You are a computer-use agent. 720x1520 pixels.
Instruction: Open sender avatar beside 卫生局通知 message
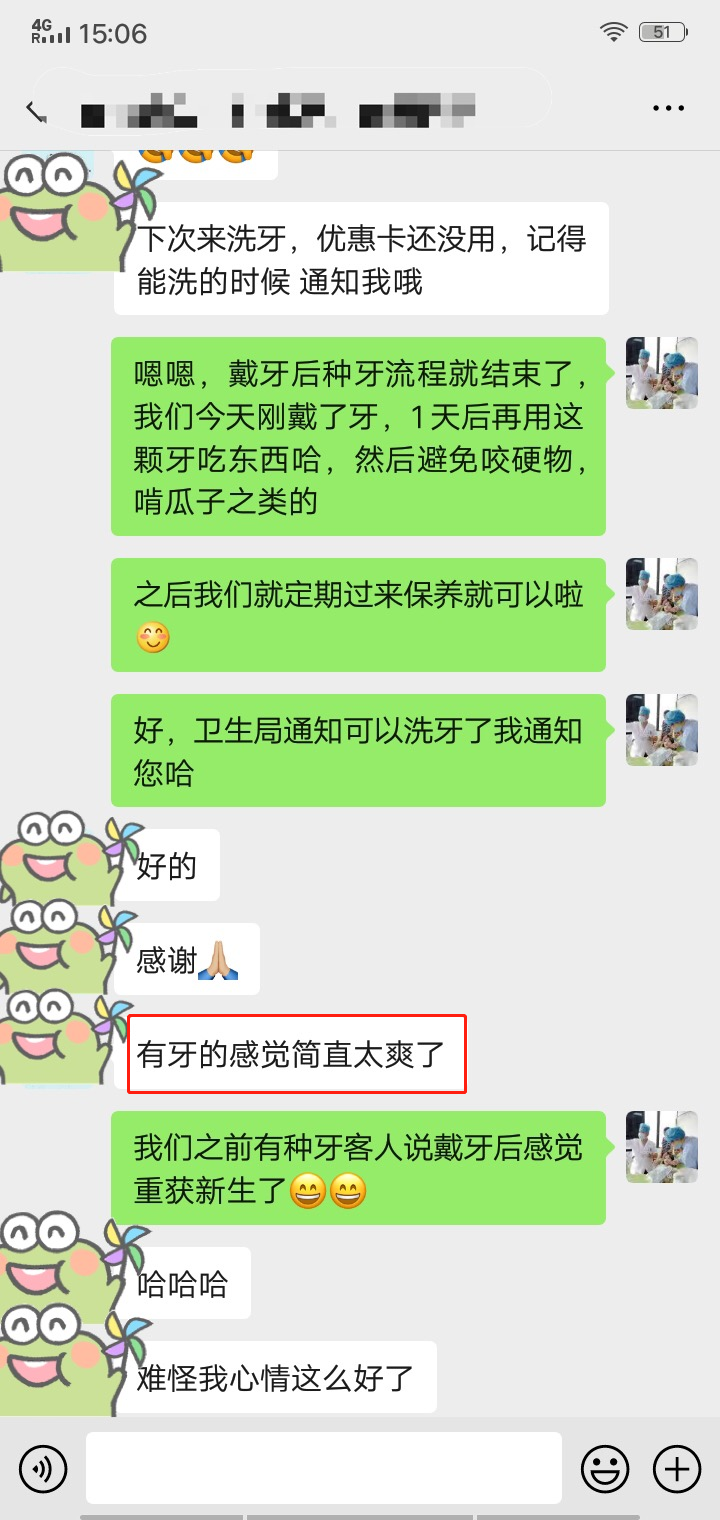(x=661, y=730)
